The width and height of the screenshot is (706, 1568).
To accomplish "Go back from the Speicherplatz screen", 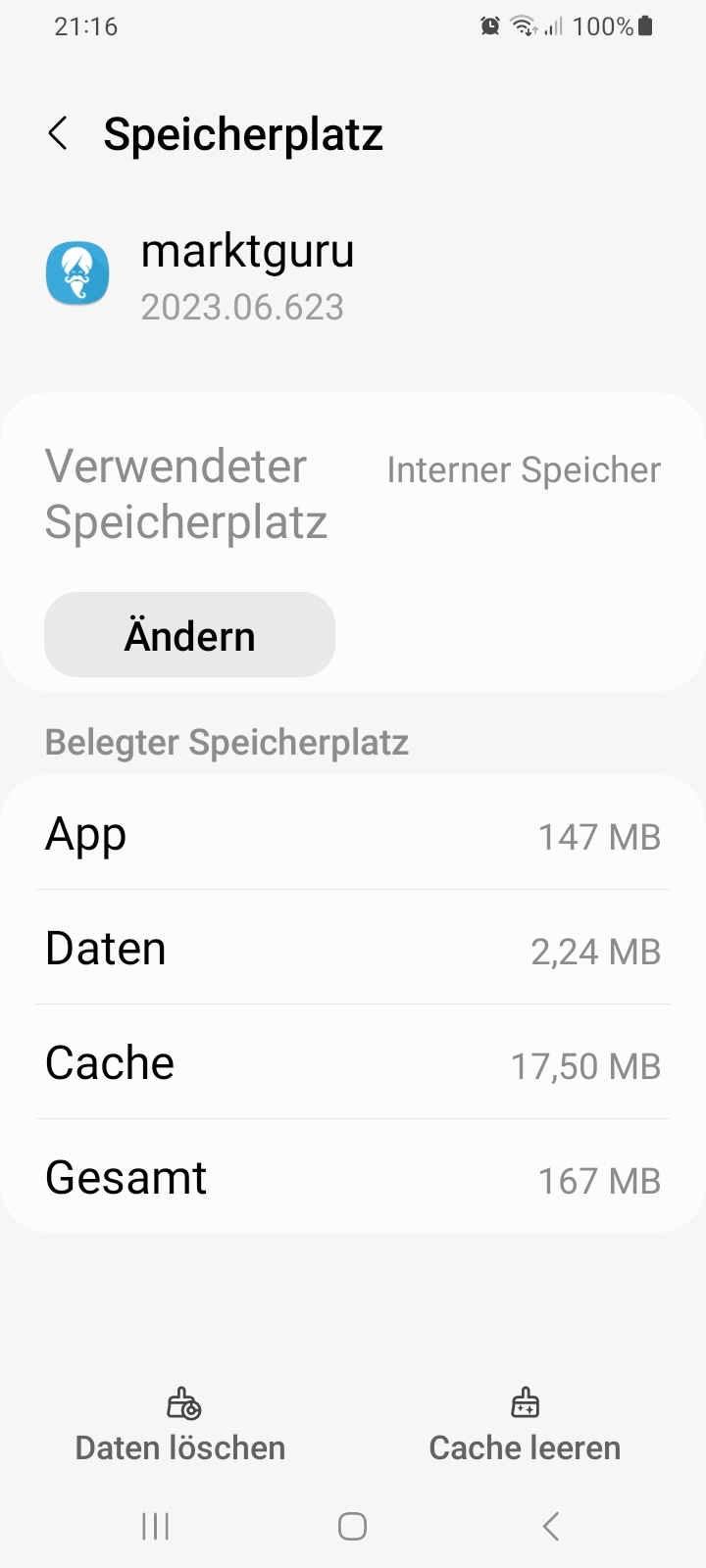I will point(59,133).
